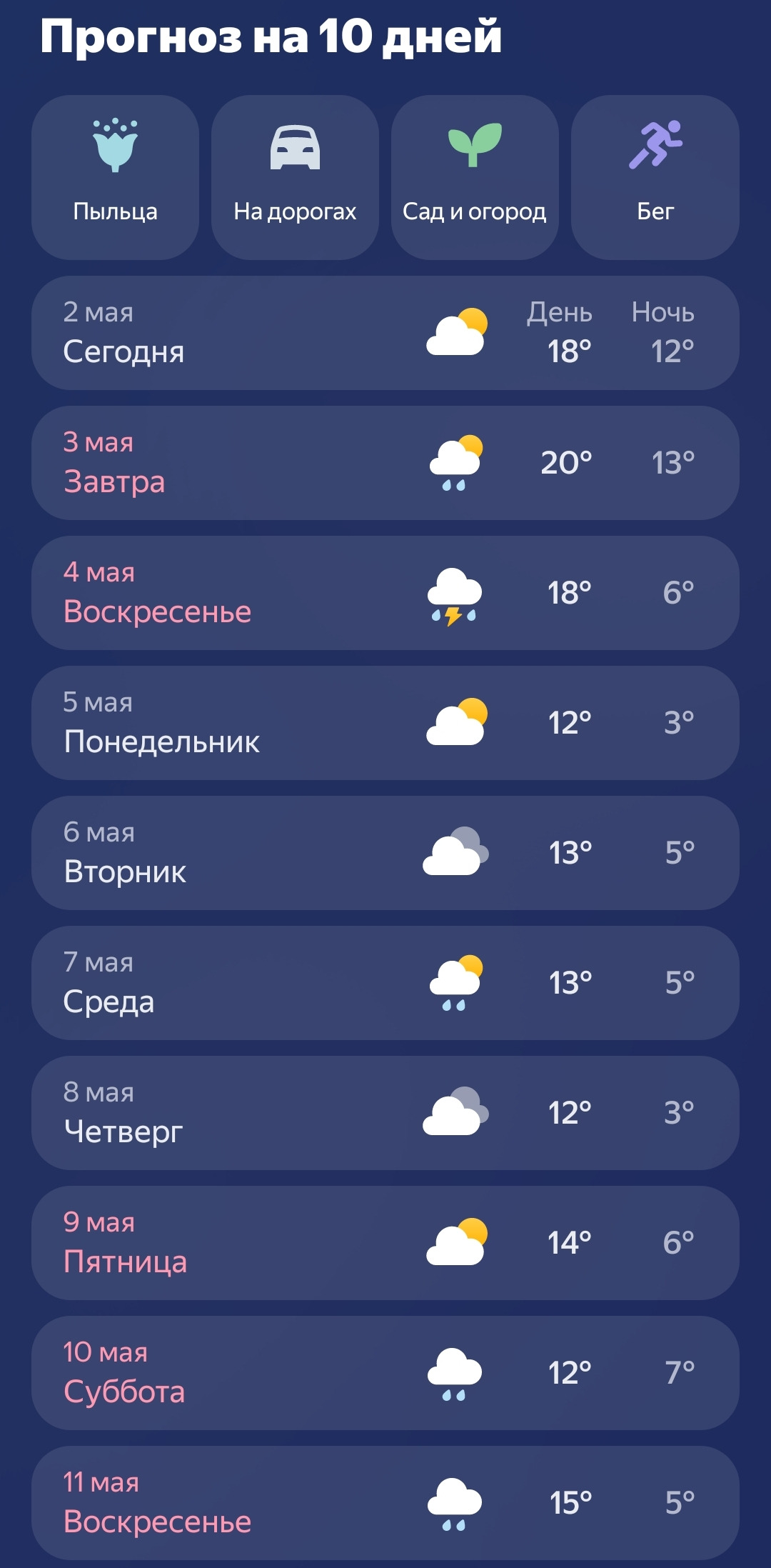Expand today's forecast for 2 мая

click(x=385, y=333)
